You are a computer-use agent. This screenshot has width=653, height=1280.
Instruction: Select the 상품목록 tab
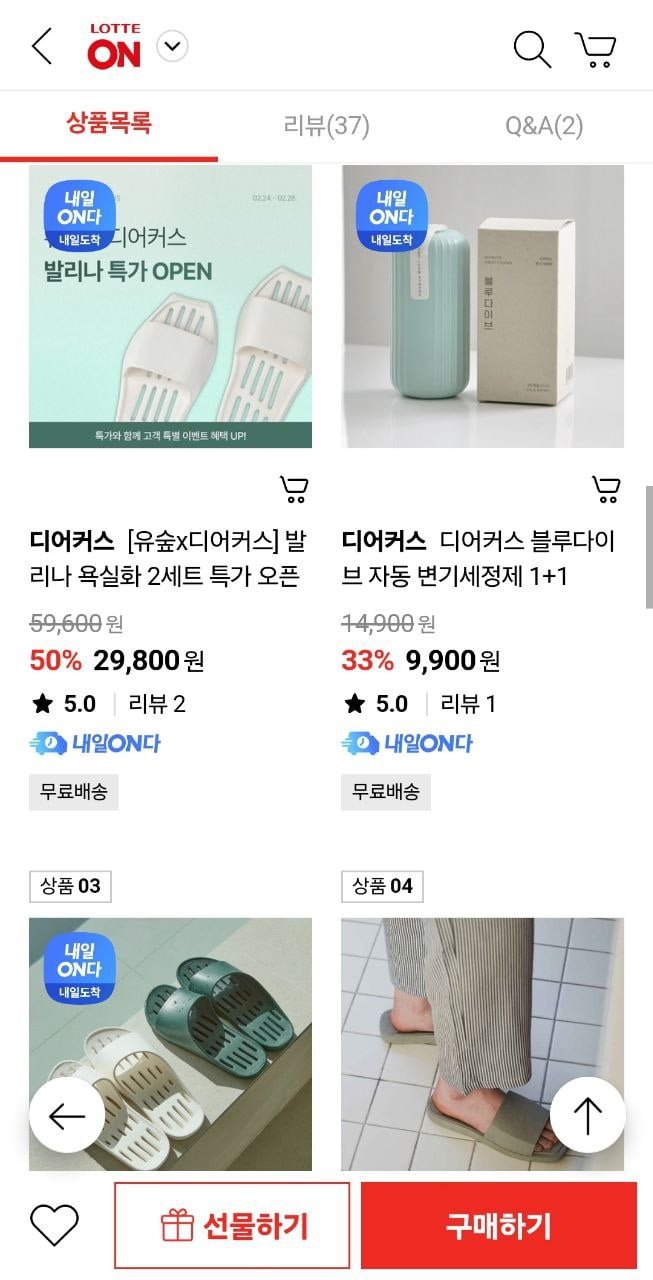click(x=108, y=125)
